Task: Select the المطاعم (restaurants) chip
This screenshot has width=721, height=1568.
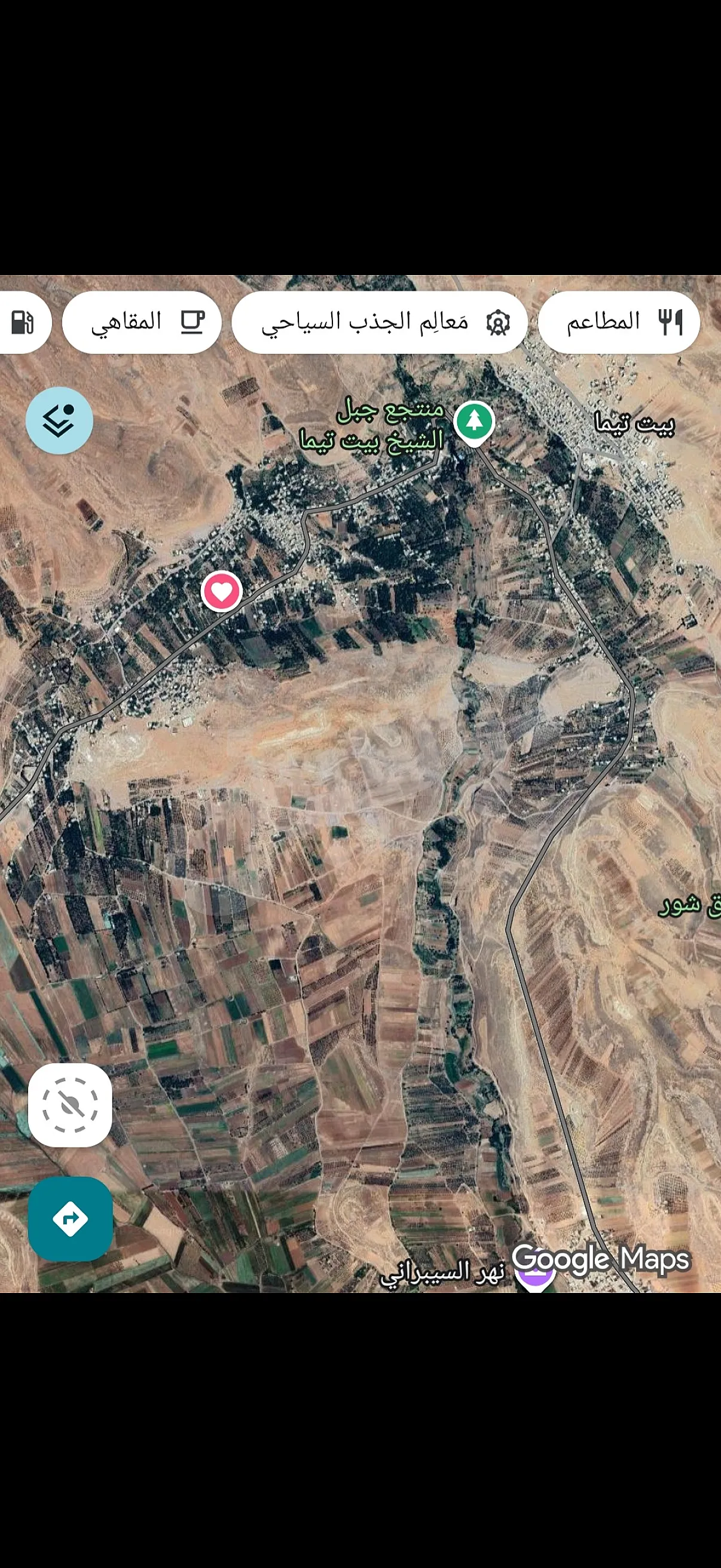Action: point(619,322)
